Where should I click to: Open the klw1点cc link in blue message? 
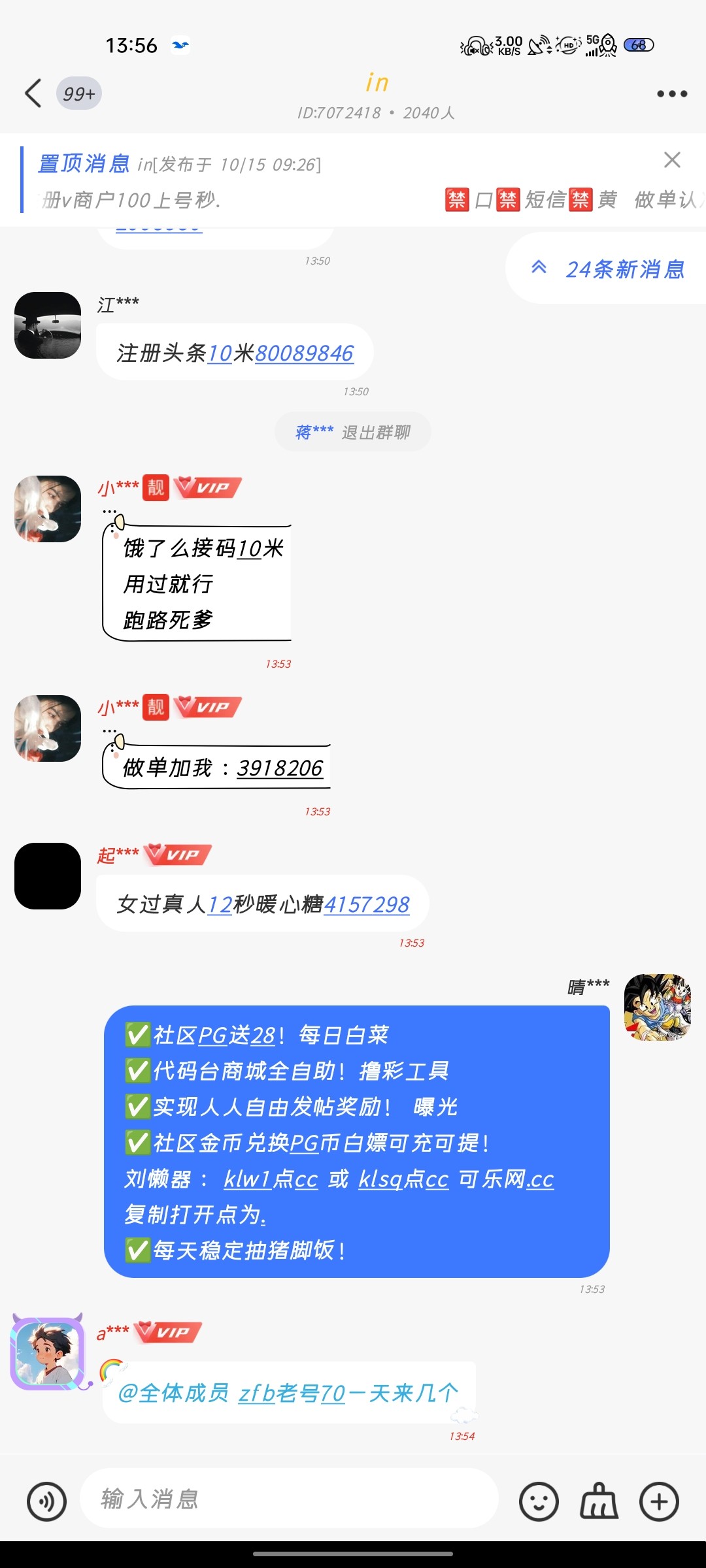(x=269, y=1179)
